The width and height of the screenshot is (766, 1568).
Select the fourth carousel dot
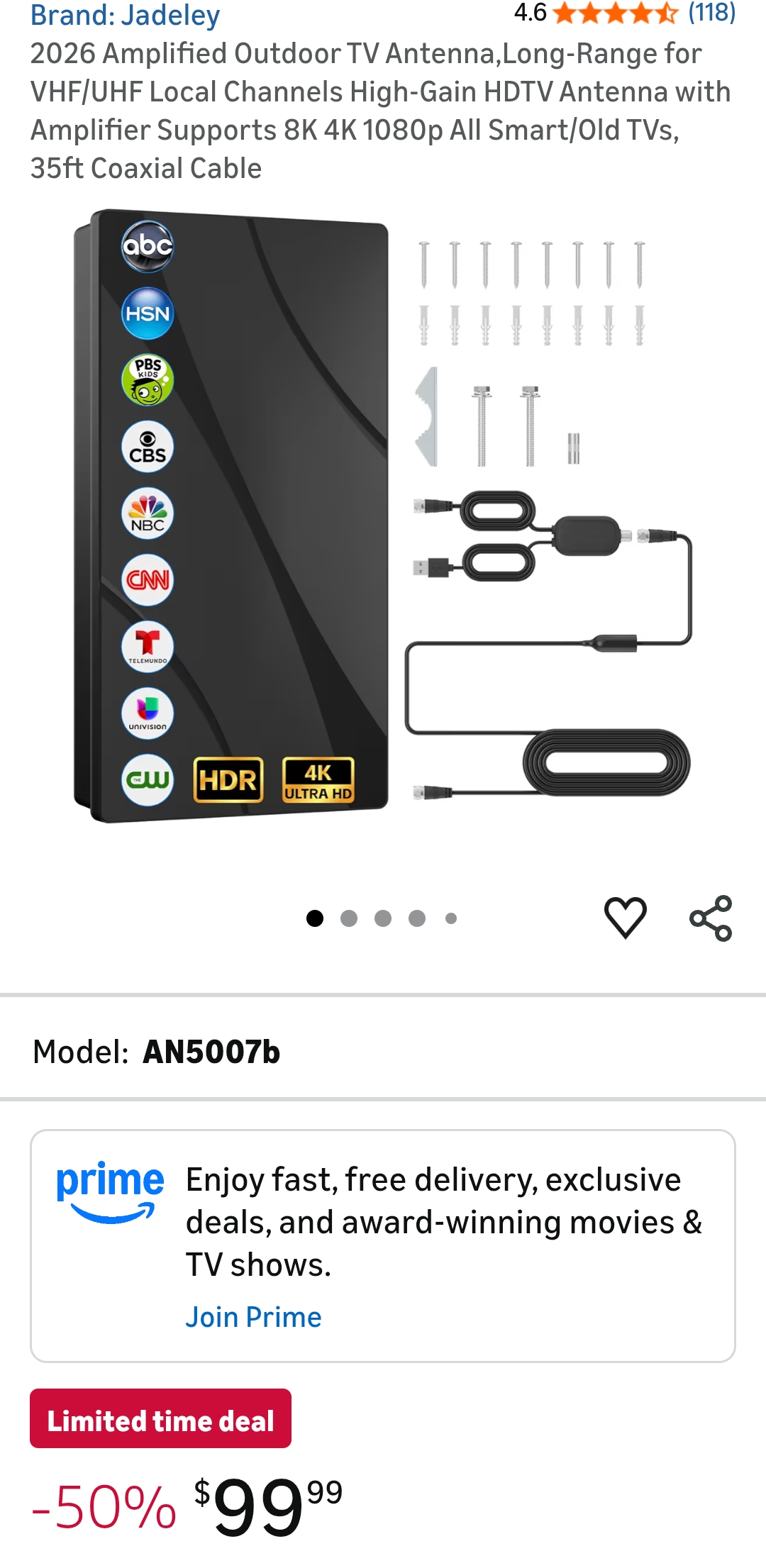[415, 918]
